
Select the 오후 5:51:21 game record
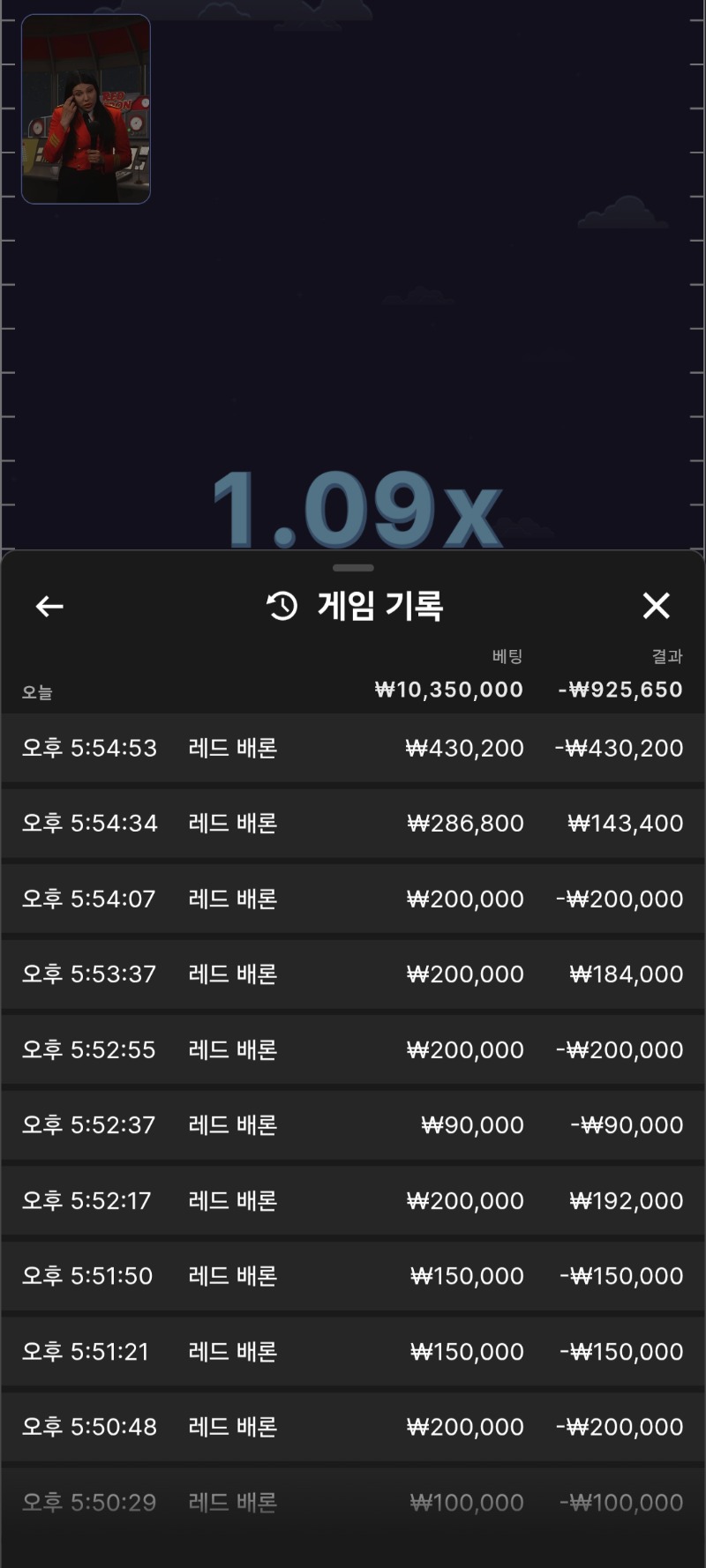pos(353,1351)
